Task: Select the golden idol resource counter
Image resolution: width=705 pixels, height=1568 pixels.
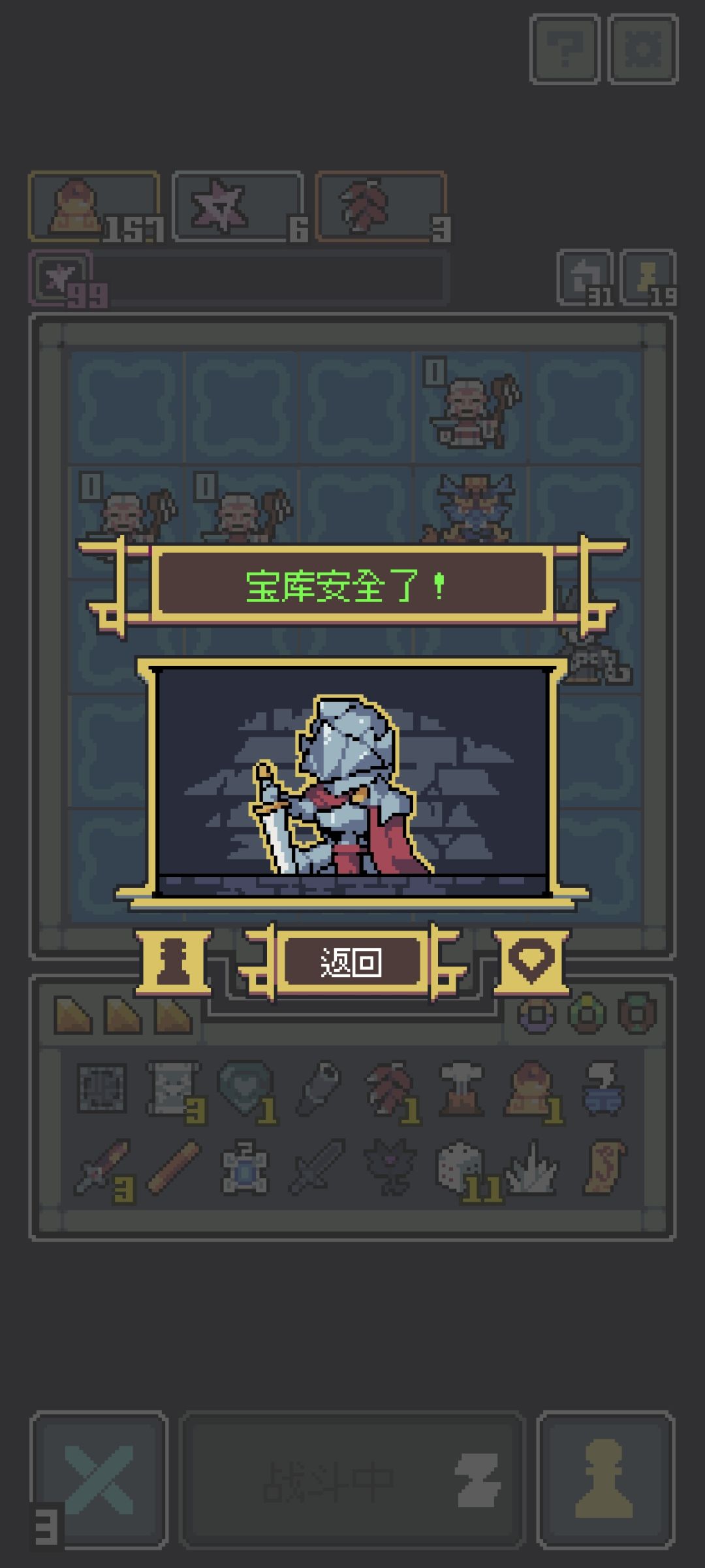Action: (98, 206)
